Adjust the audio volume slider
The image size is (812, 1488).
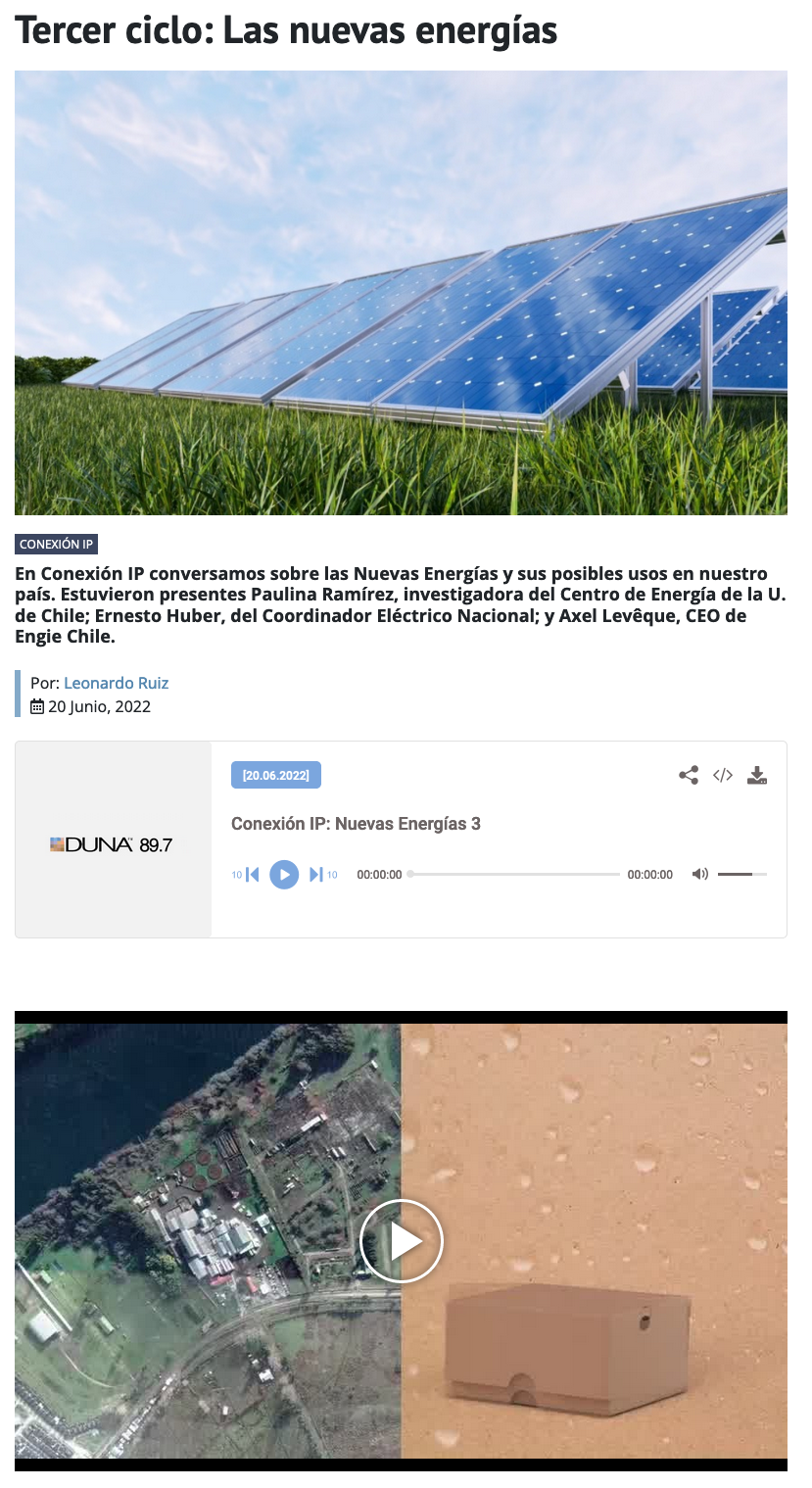(x=741, y=874)
